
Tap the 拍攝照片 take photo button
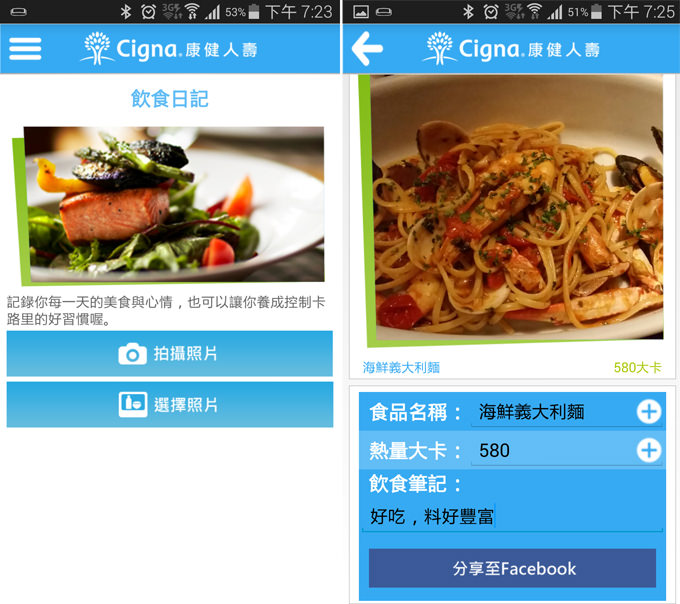170,354
